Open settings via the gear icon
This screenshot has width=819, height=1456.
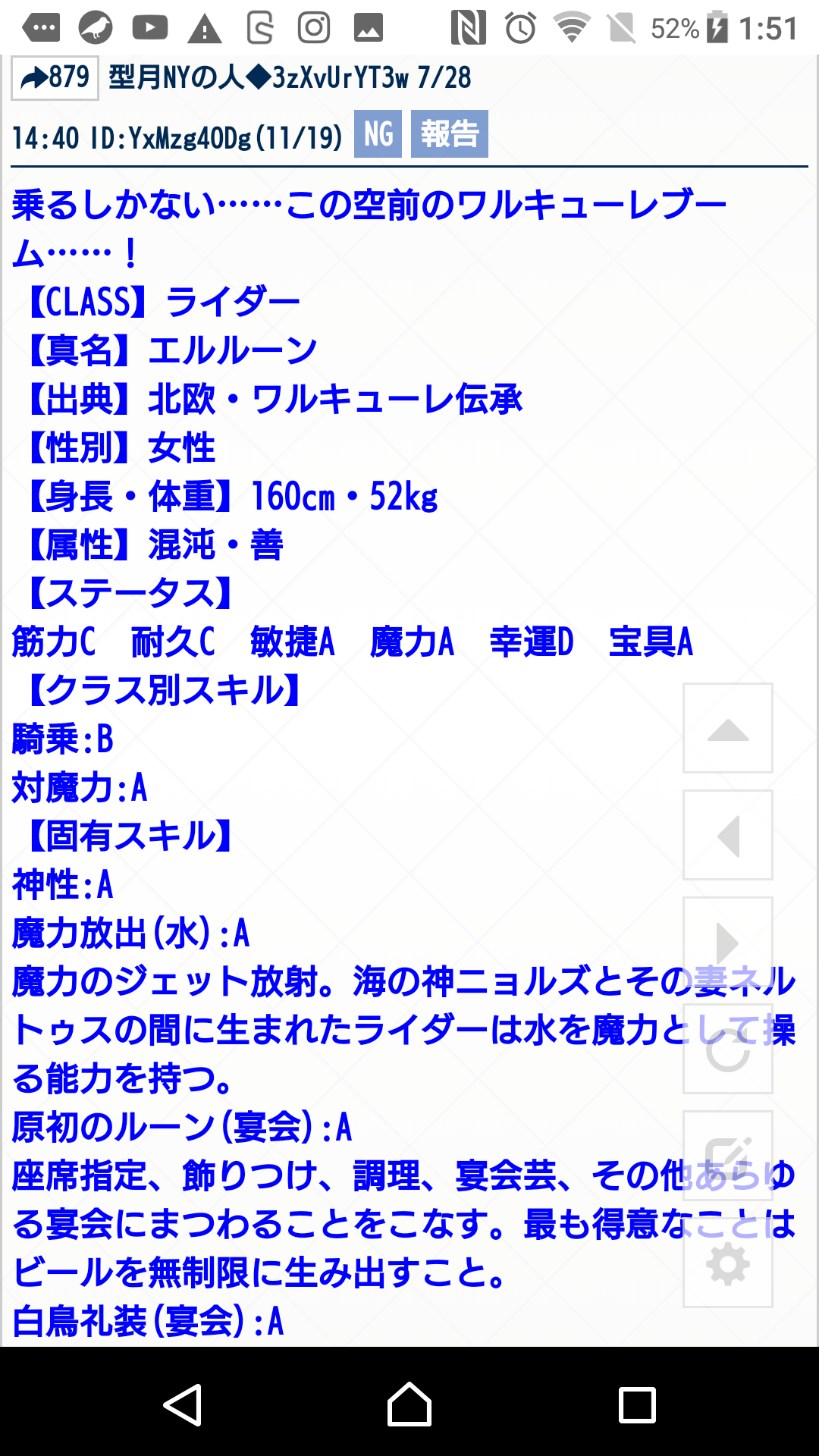click(x=727, y=1263)
